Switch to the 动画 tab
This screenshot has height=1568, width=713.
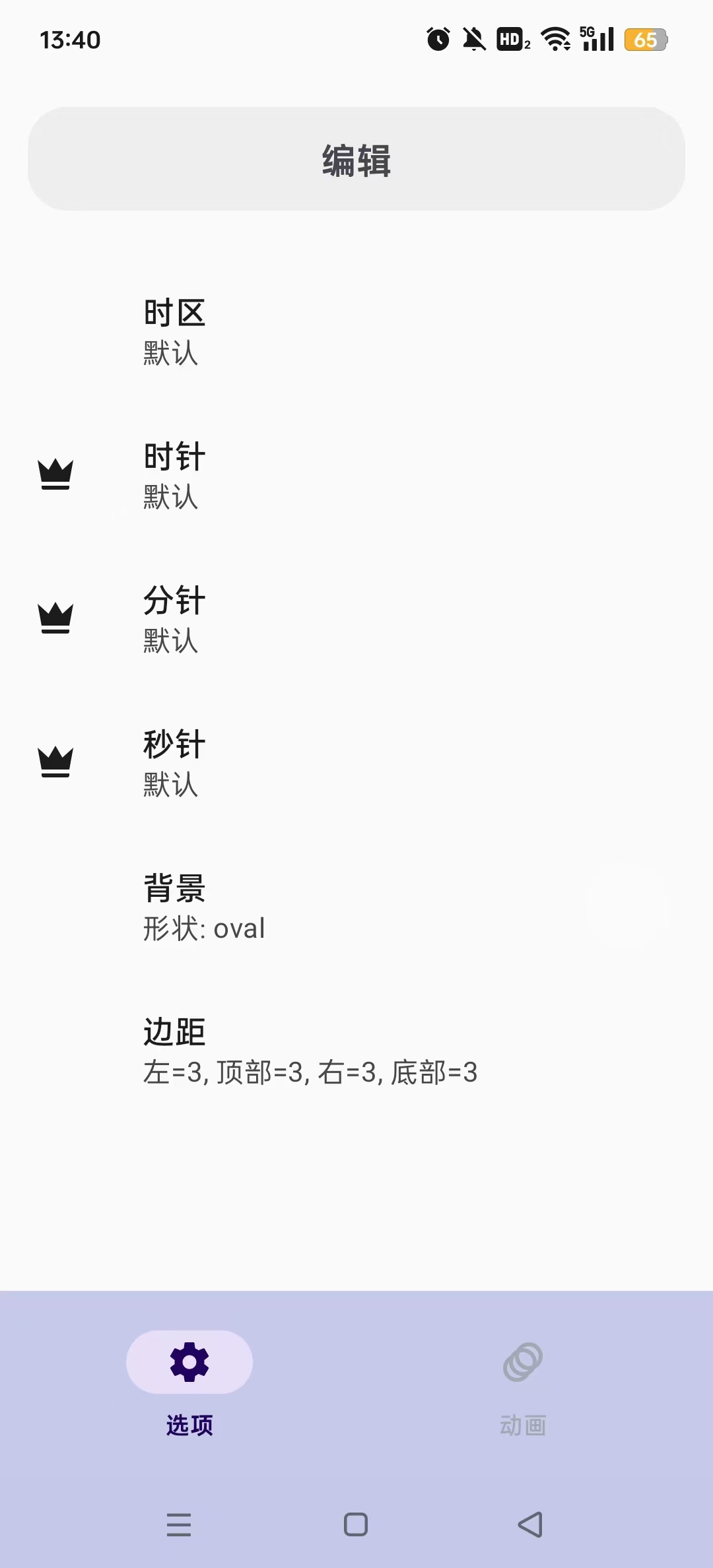pos(523,1385)
